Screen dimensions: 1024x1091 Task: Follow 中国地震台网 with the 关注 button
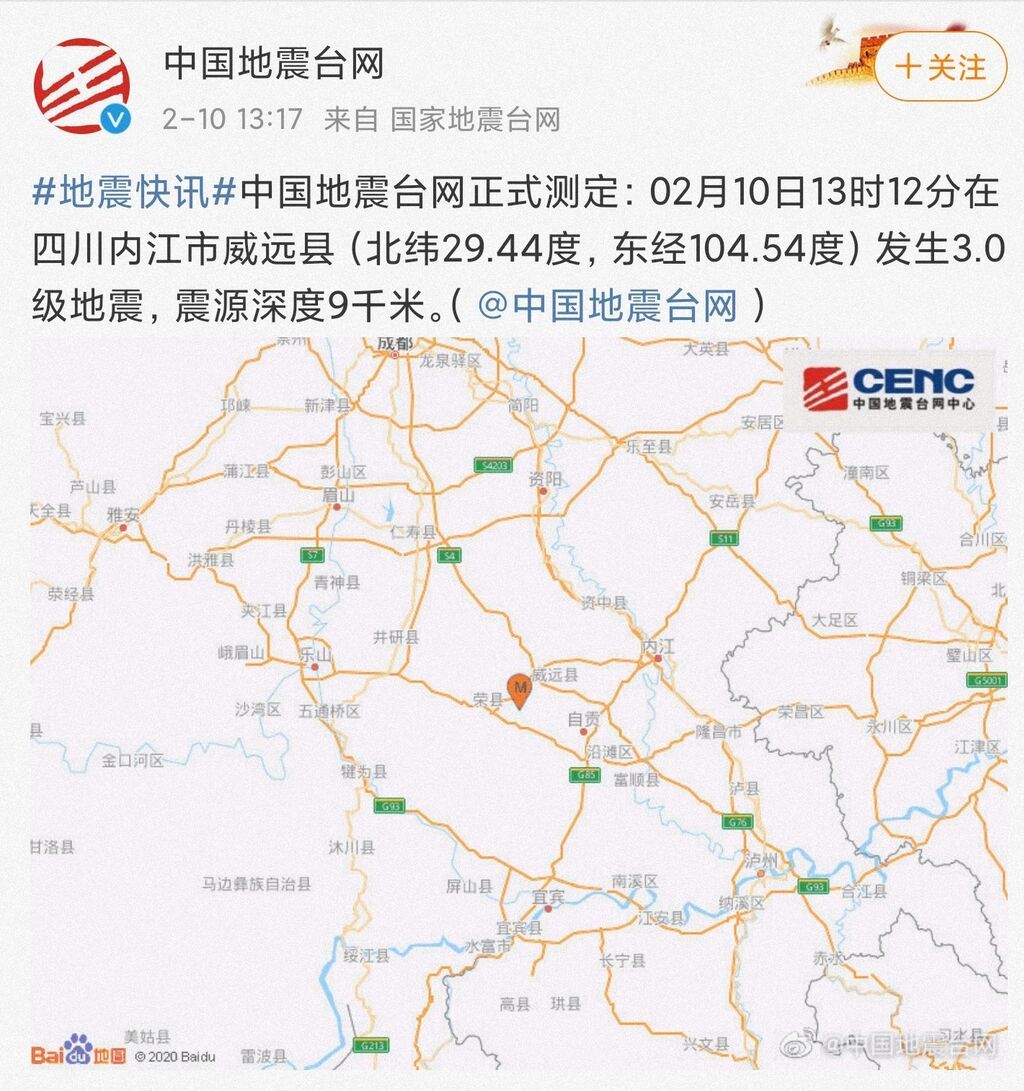point(940,68)
